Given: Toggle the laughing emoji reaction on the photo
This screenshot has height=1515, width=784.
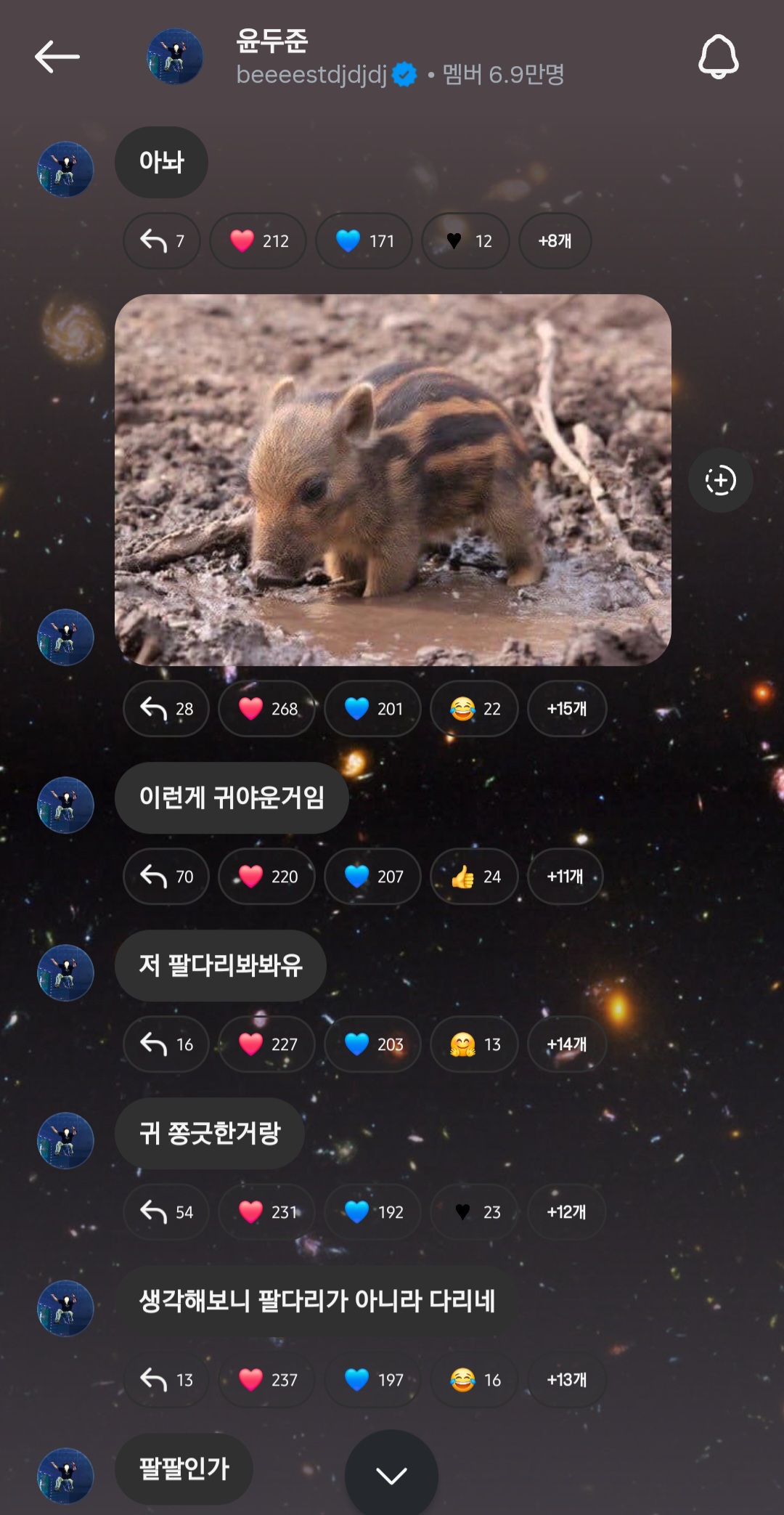Looking at the screenshot, I should click(x=473, y=709).
